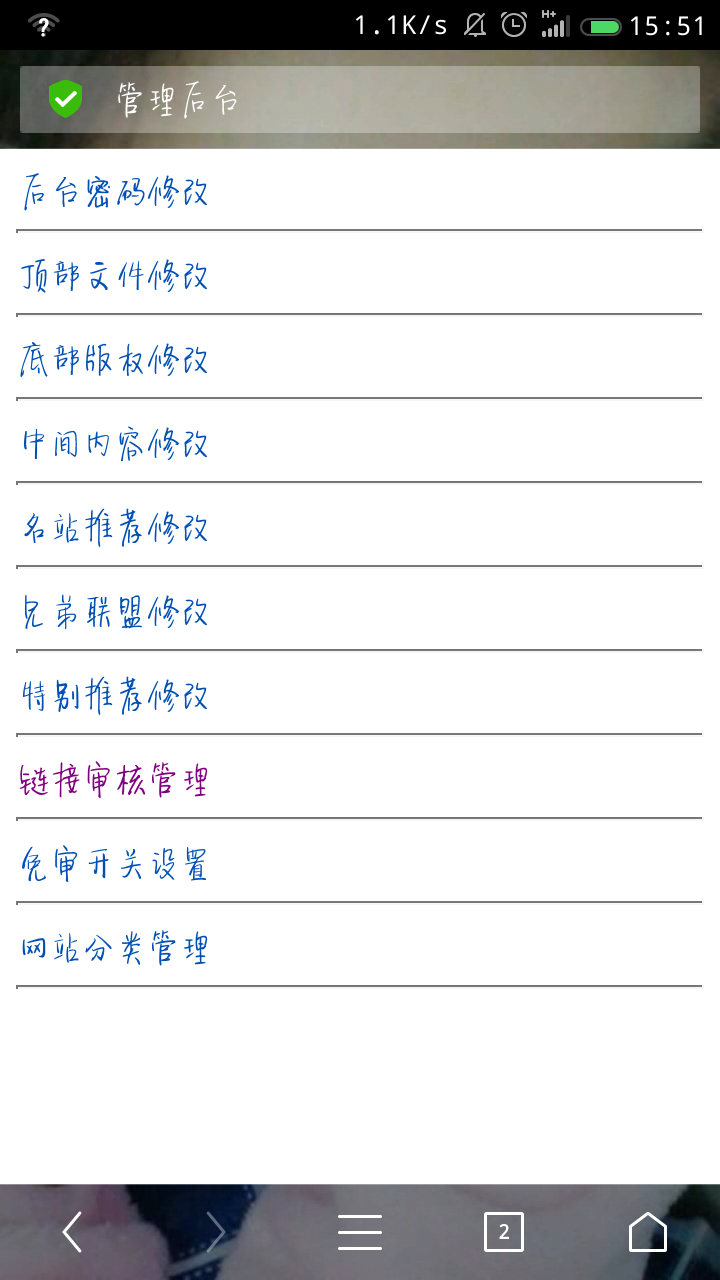Tap the 管理后台 address bar

click(360, 99)
